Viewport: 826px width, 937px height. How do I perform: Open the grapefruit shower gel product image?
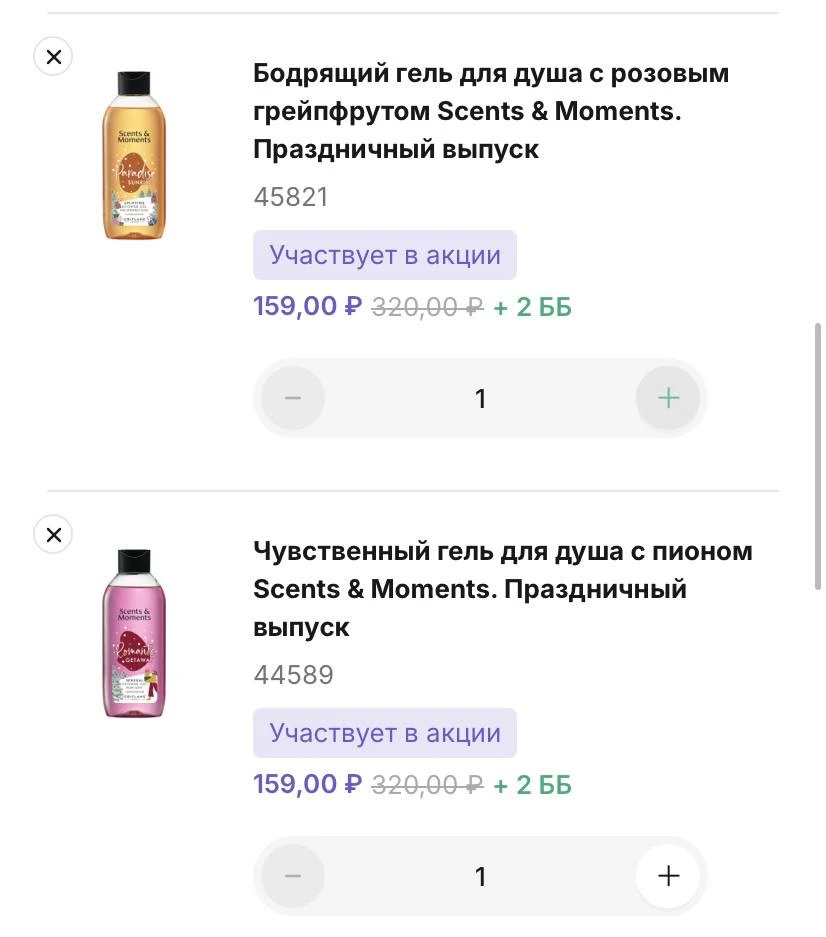[134, 155]
